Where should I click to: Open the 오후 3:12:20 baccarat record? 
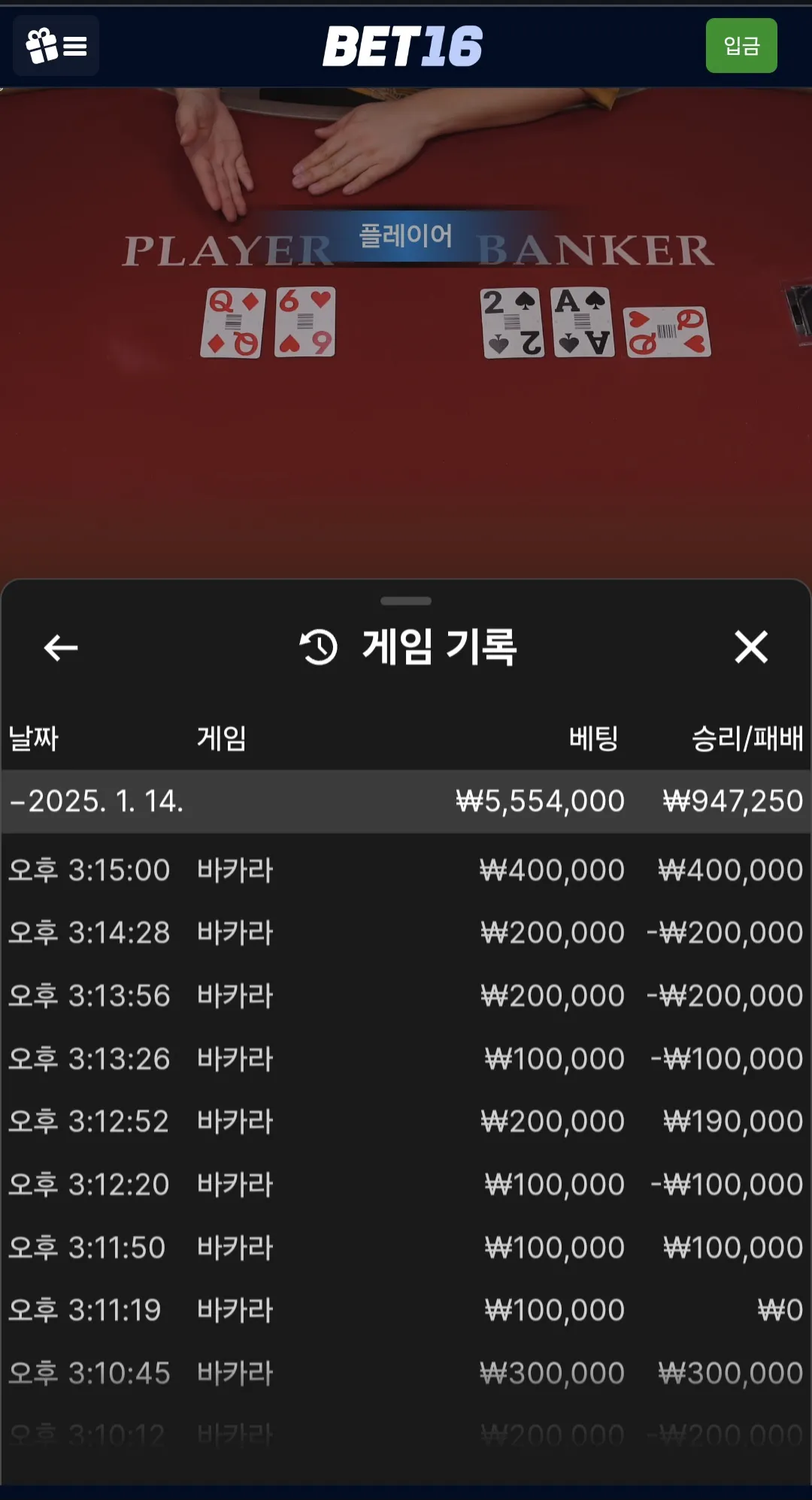tap(406, 1185)
